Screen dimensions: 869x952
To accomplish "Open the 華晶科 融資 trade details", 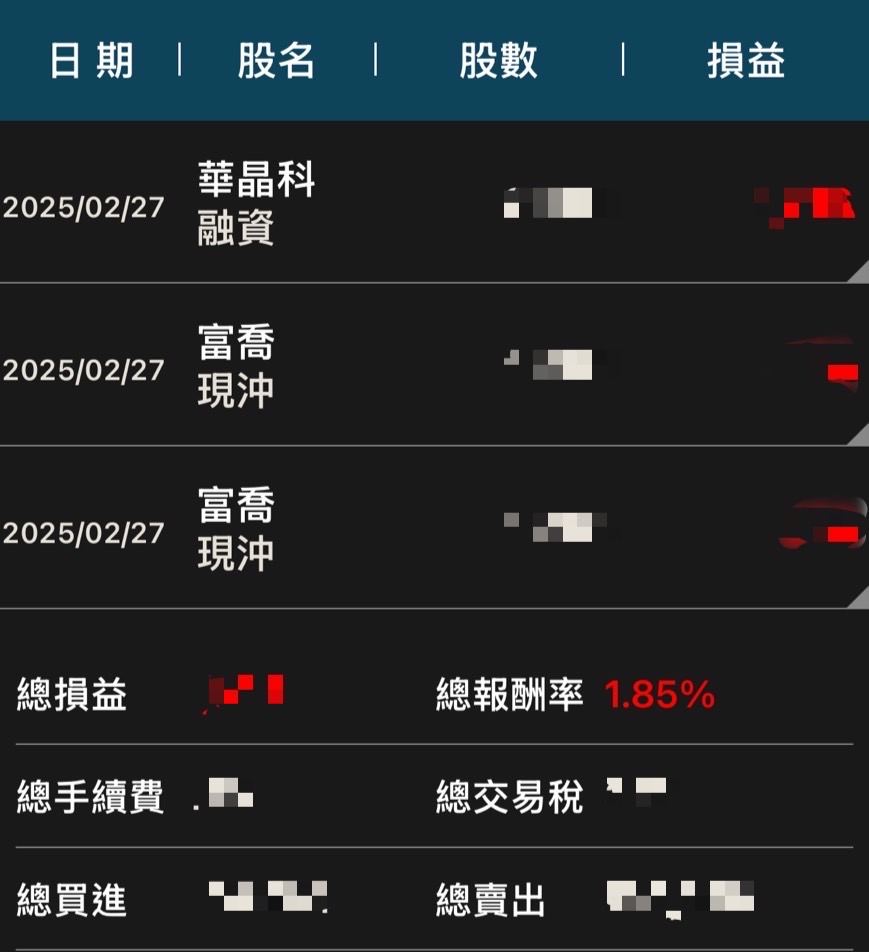I will (434, 202).
